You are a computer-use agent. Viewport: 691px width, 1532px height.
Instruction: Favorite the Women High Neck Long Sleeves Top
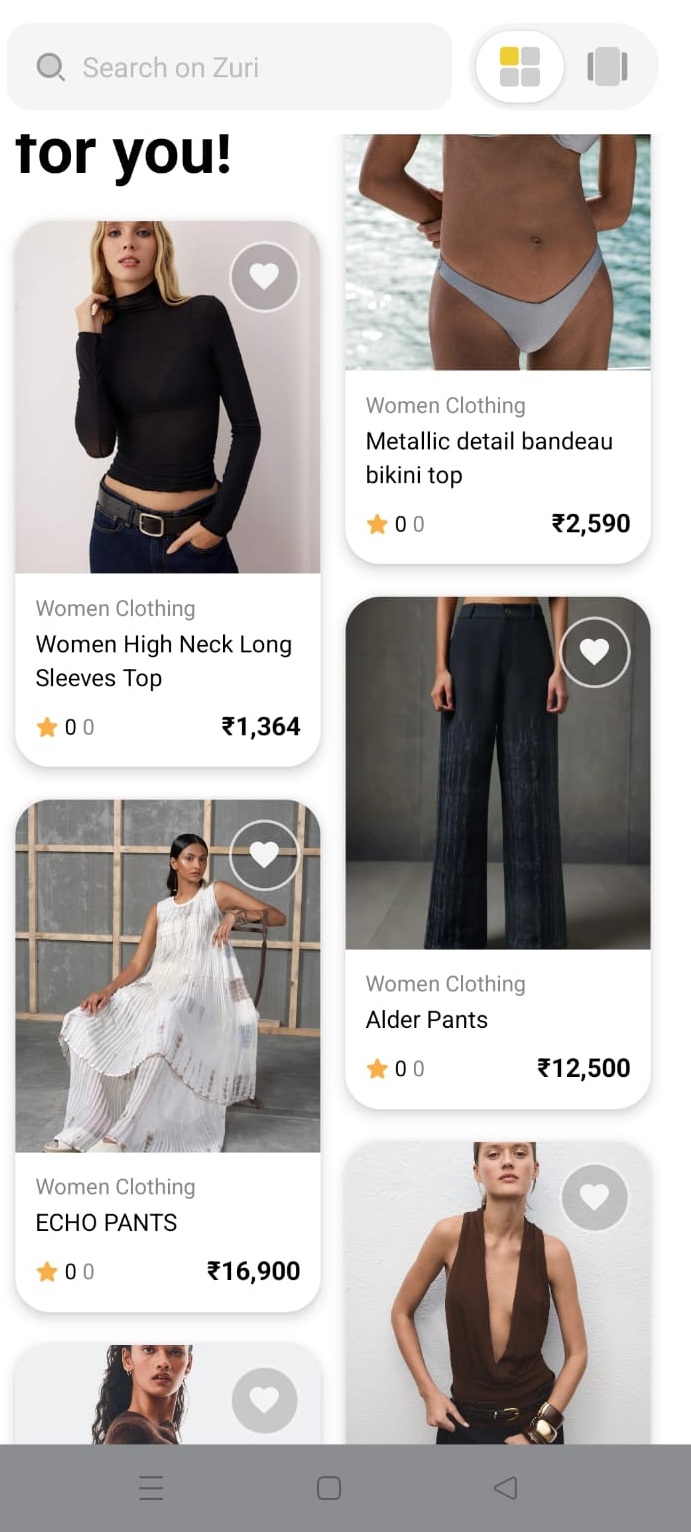[264, 277]
